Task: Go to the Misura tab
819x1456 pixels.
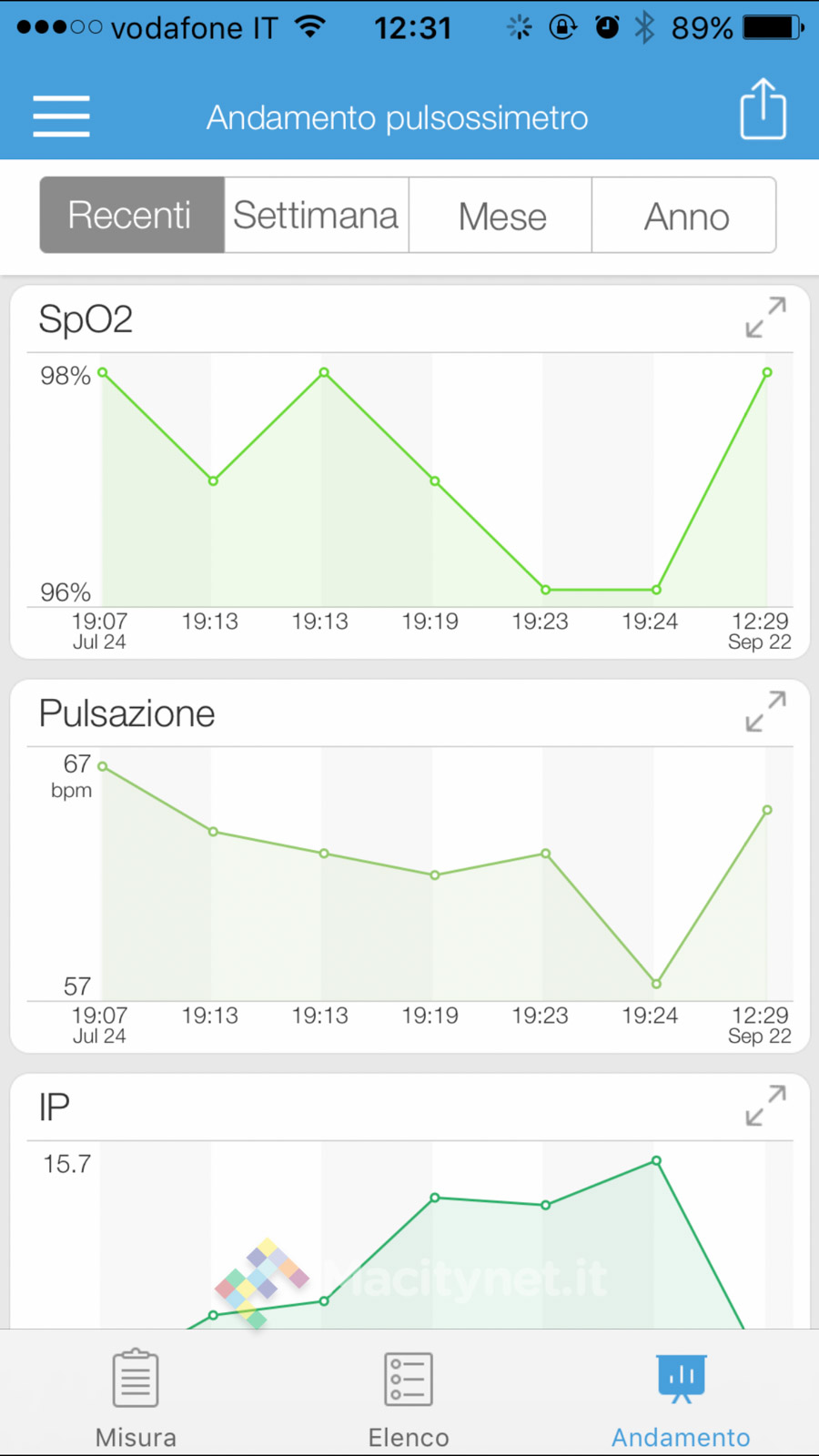Action: click(136, 1397)
